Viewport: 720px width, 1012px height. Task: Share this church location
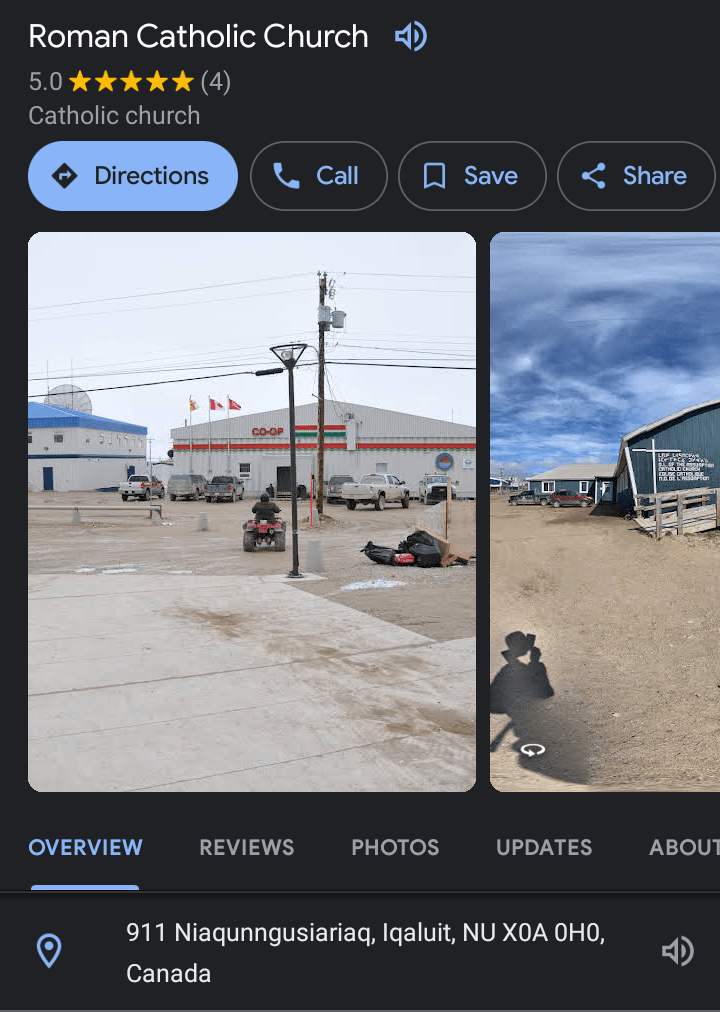[636, 176]
